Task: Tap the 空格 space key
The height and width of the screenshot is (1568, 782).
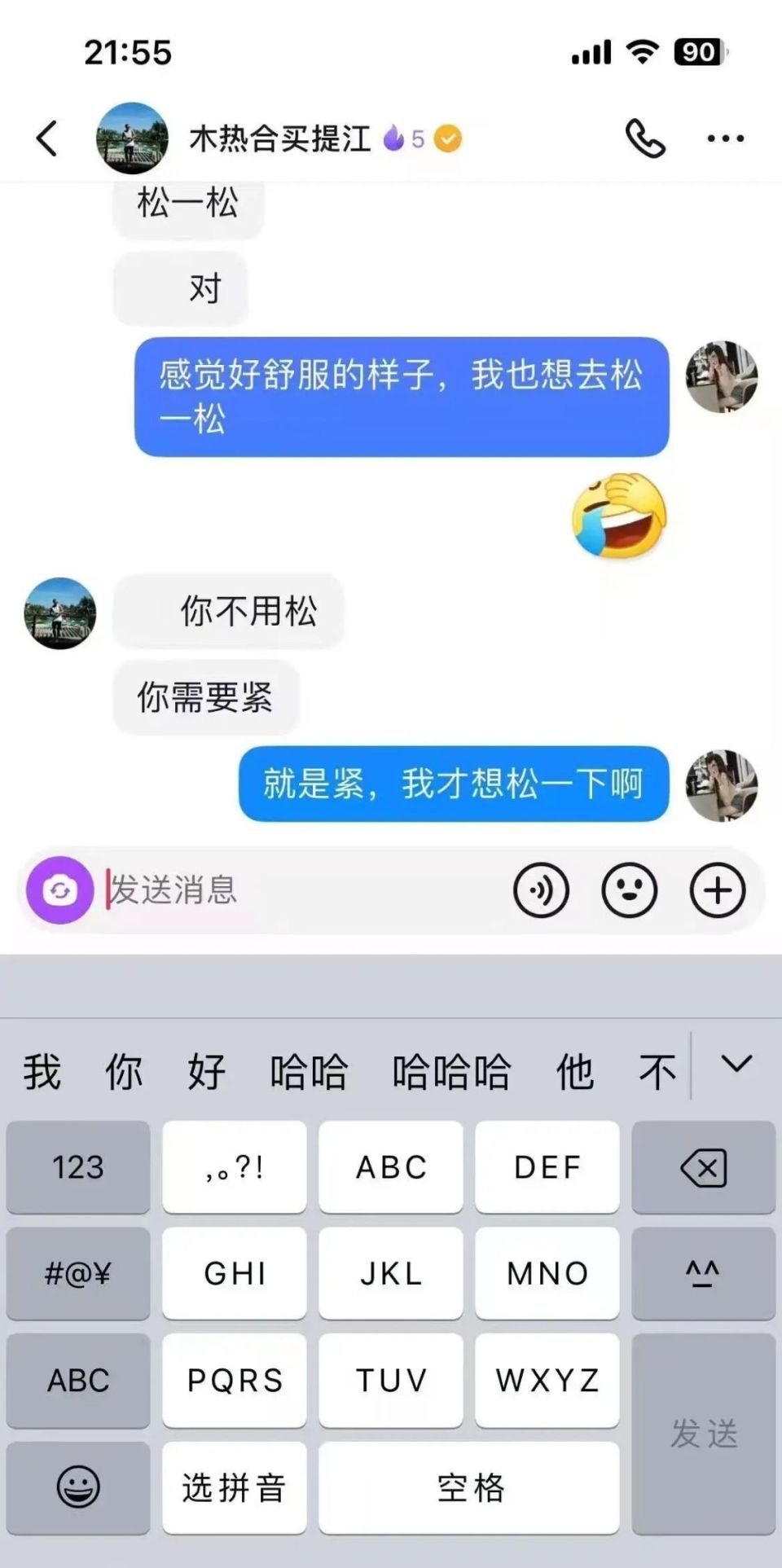Action: pyautogui.click(x=469, y=1488)
